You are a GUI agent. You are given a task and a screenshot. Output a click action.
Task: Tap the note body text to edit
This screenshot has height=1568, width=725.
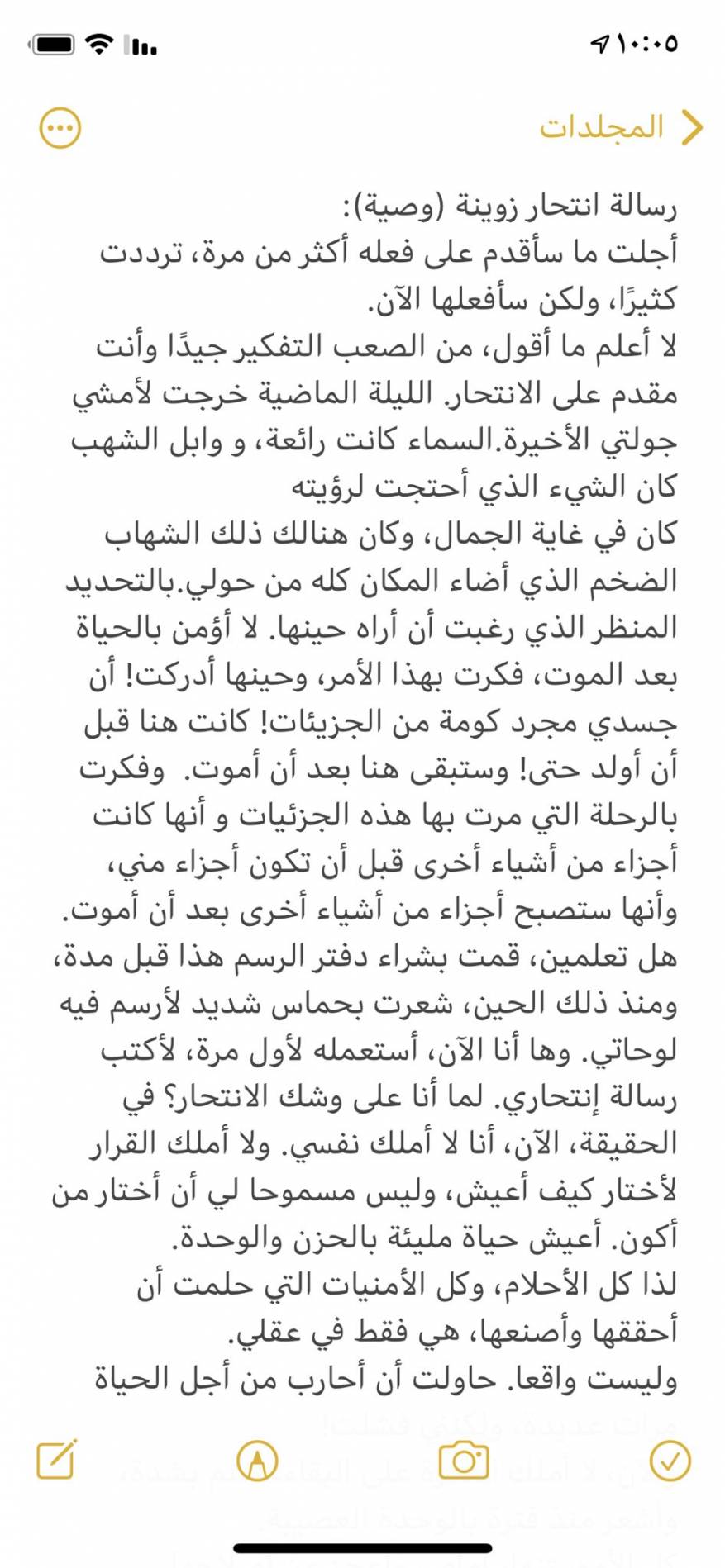point(364,744)
